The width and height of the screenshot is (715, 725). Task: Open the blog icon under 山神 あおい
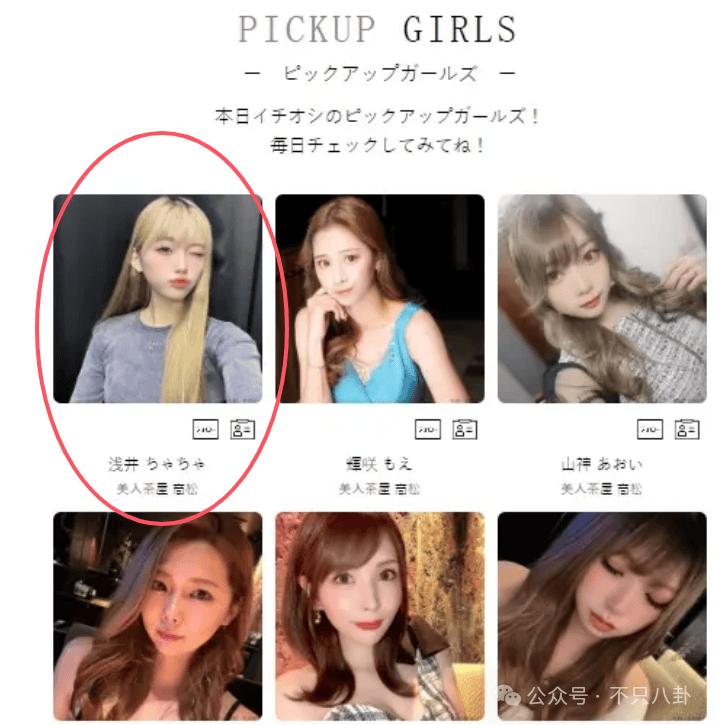coord(650,430)
